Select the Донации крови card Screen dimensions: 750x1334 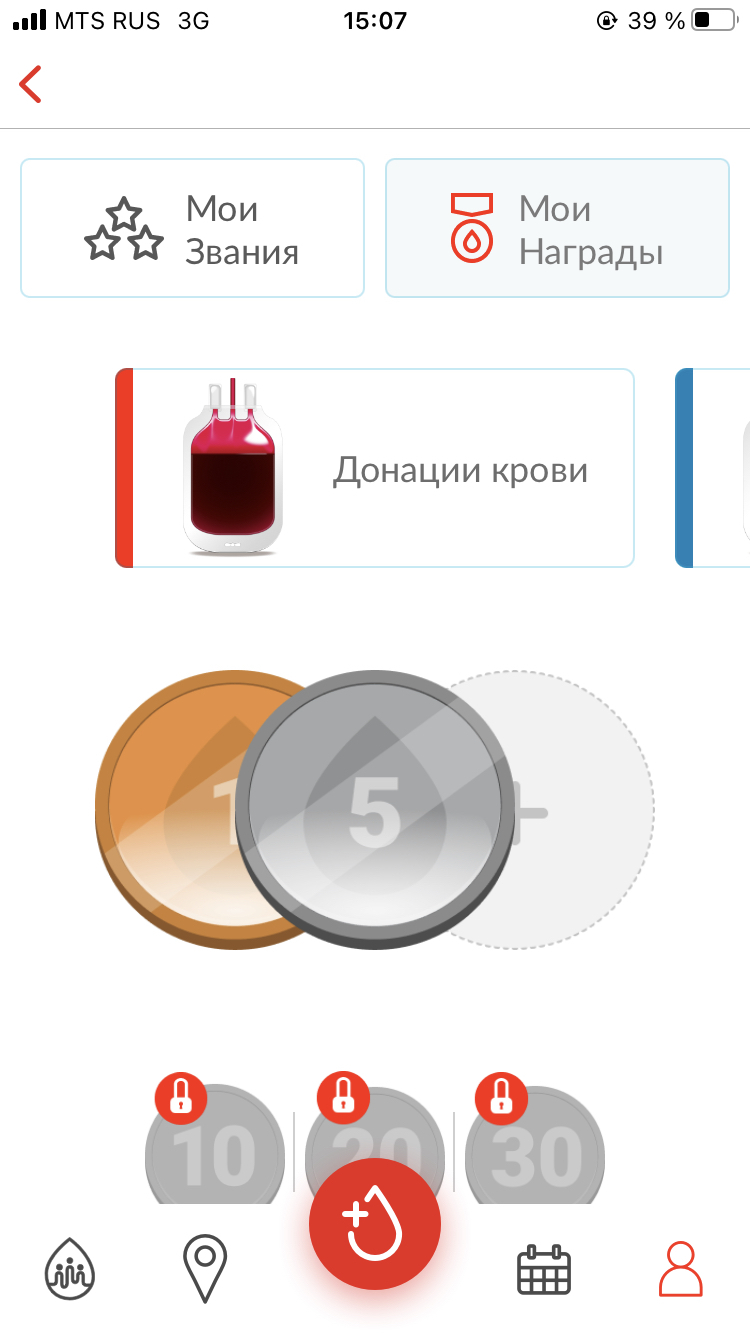[375, 468]
